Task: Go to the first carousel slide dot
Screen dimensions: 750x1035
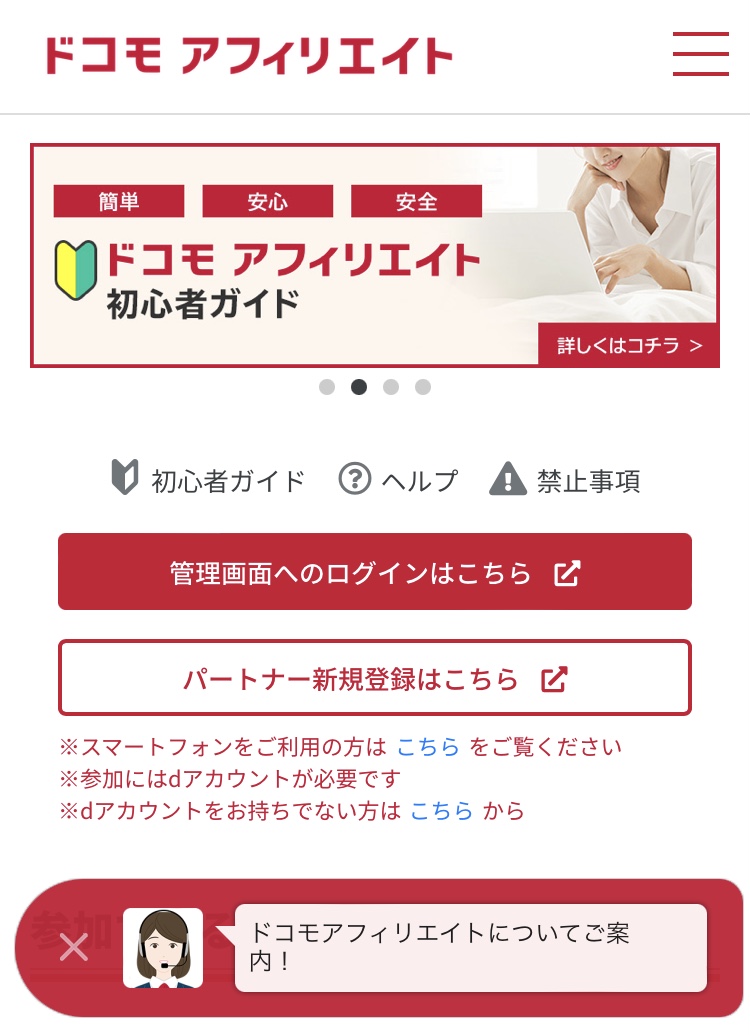Action: pos(327,387)
